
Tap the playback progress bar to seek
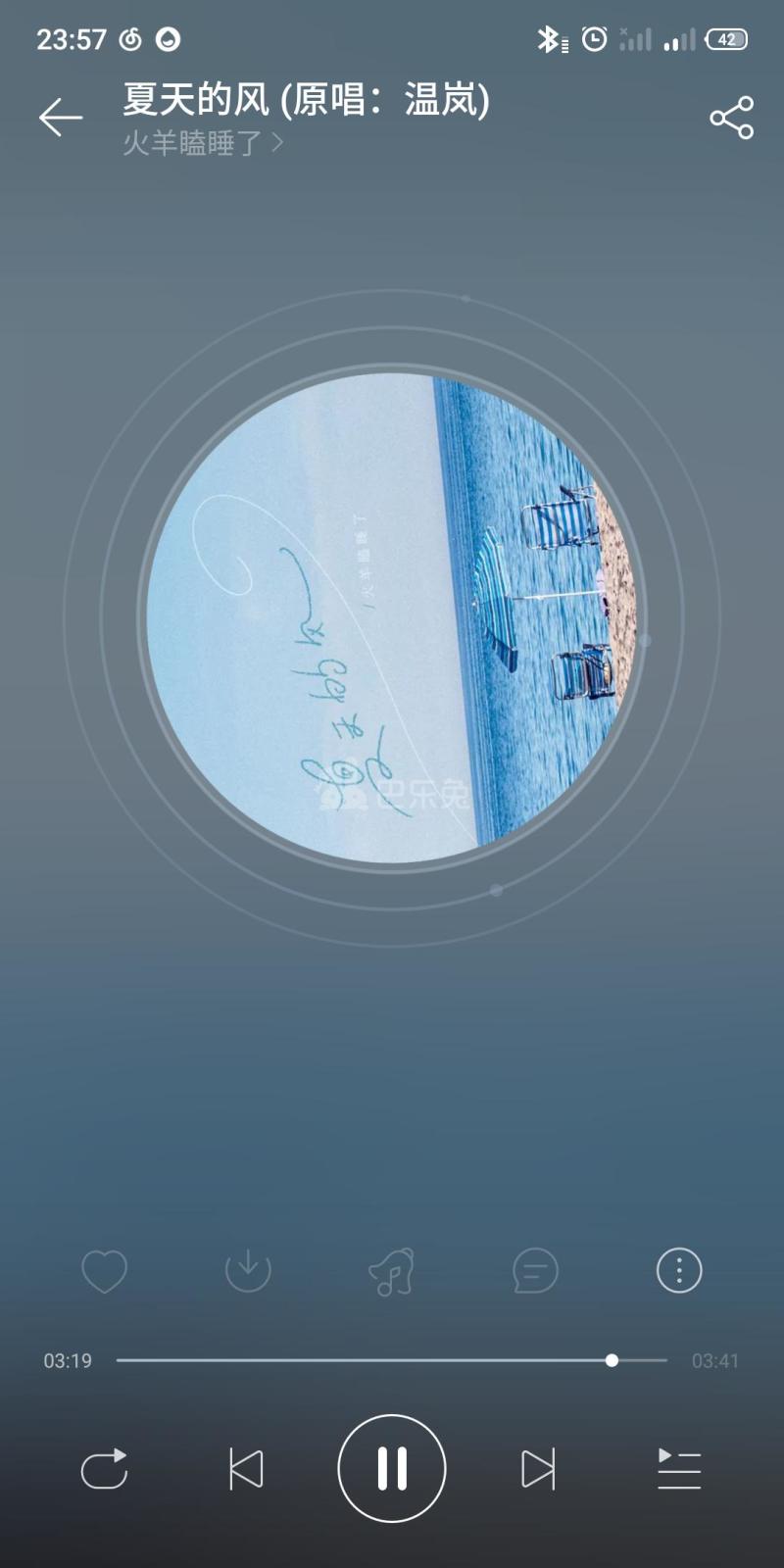coord(392,1360)
